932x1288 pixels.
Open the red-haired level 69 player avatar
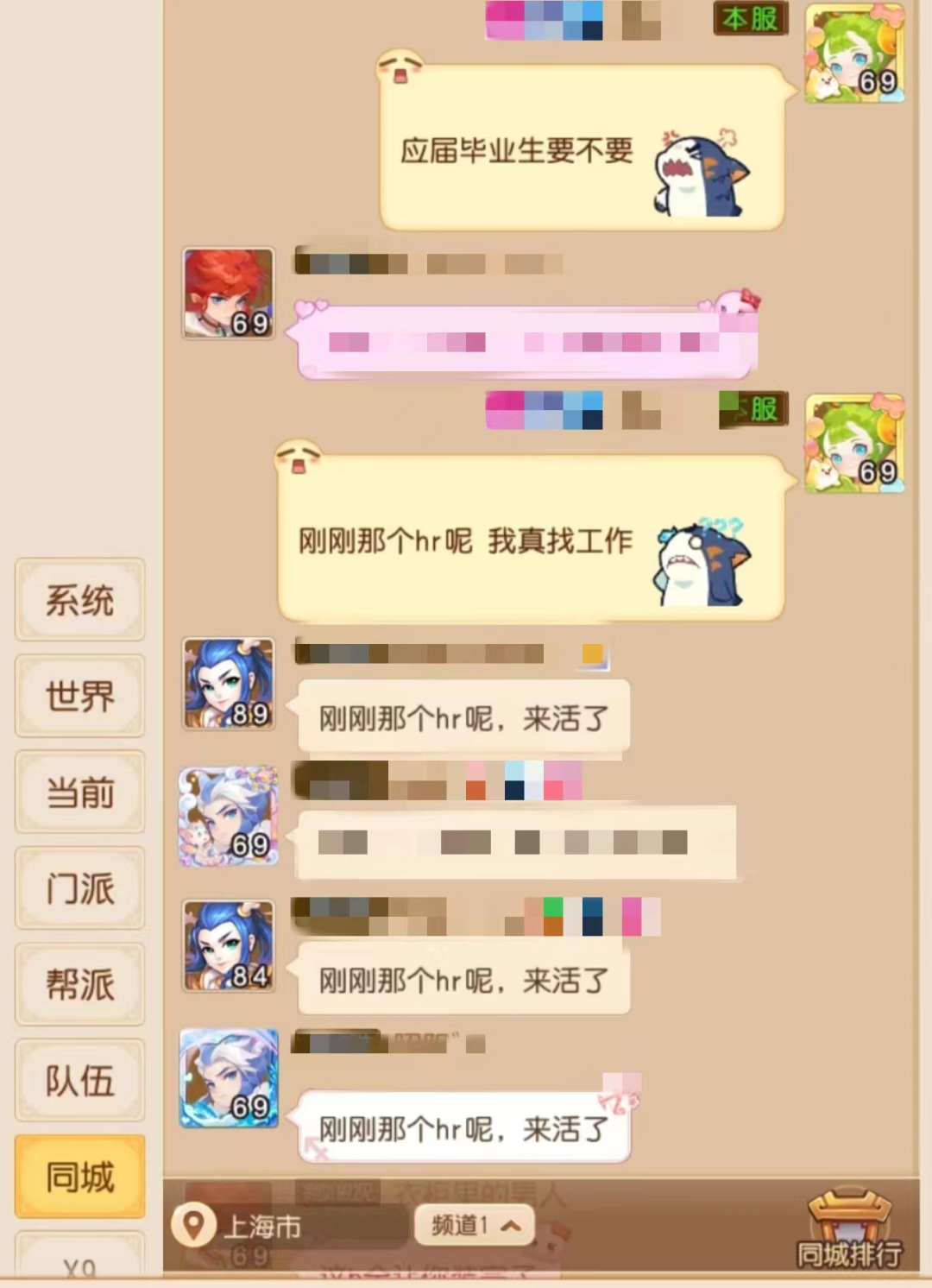pos(229,294)
